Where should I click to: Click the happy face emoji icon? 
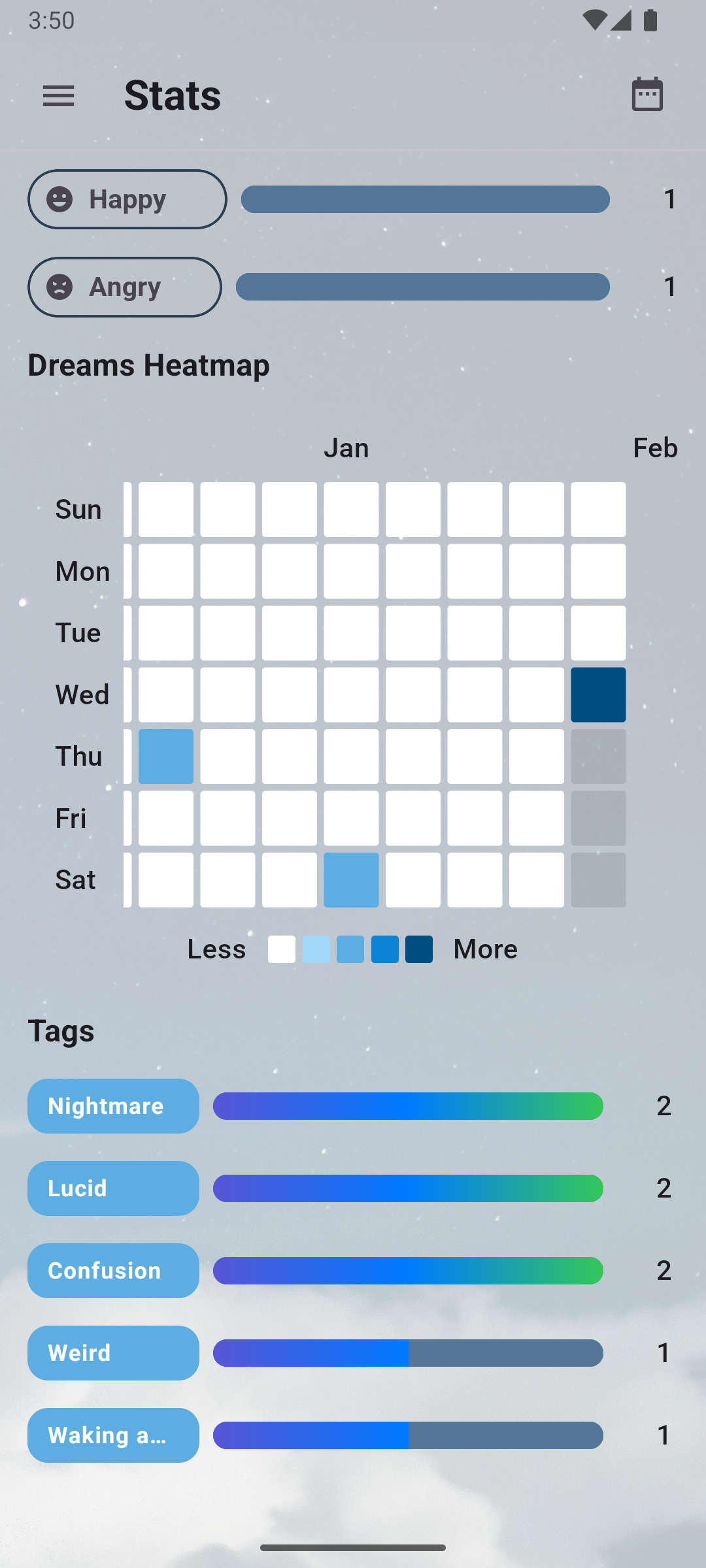[62, 199]
